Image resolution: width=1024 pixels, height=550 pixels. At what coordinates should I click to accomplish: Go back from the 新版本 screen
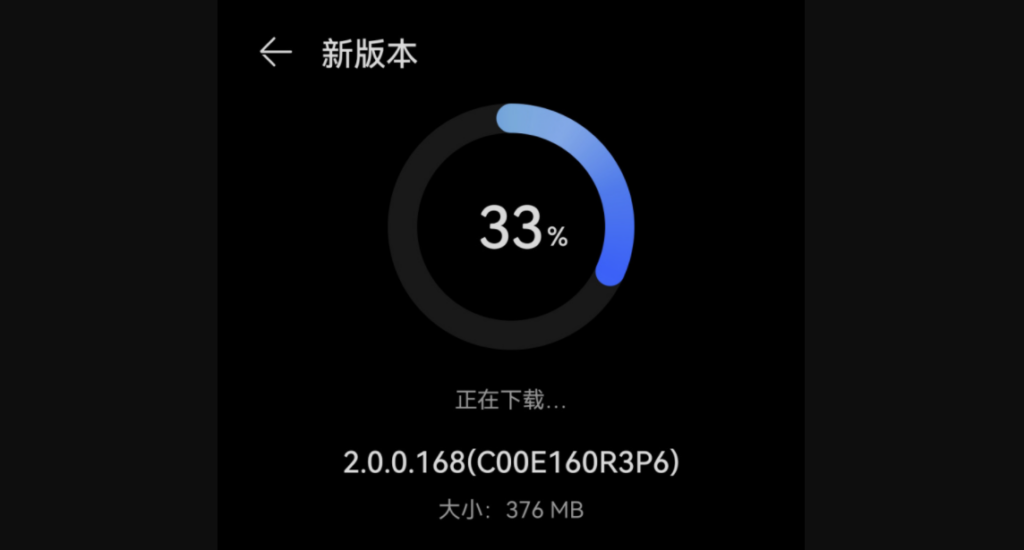click(275, 53)
